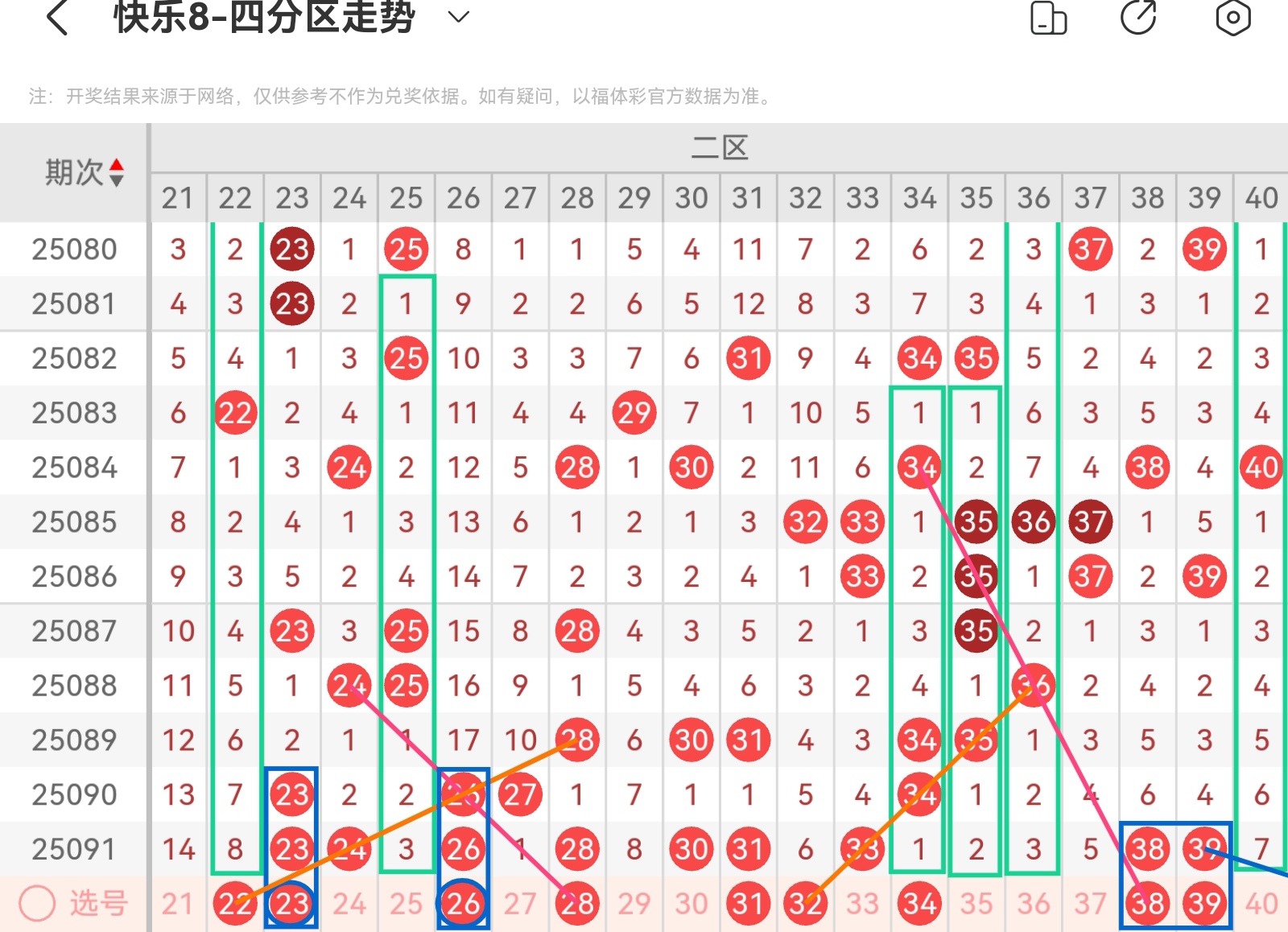Unselect number 34 in the 选号 row
Viewport: 1288px width, 932px height.
pos(919,904)
